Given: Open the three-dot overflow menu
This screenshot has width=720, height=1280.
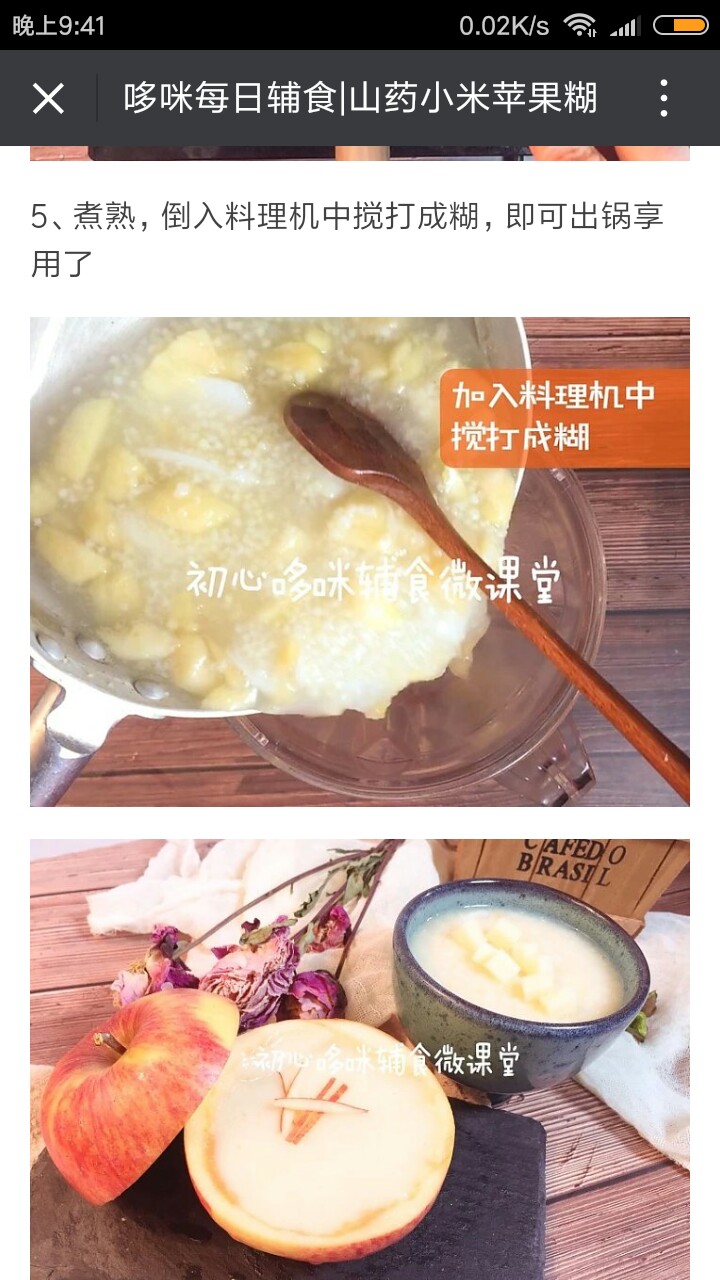Looking at the screenshot, I should 664,98.
